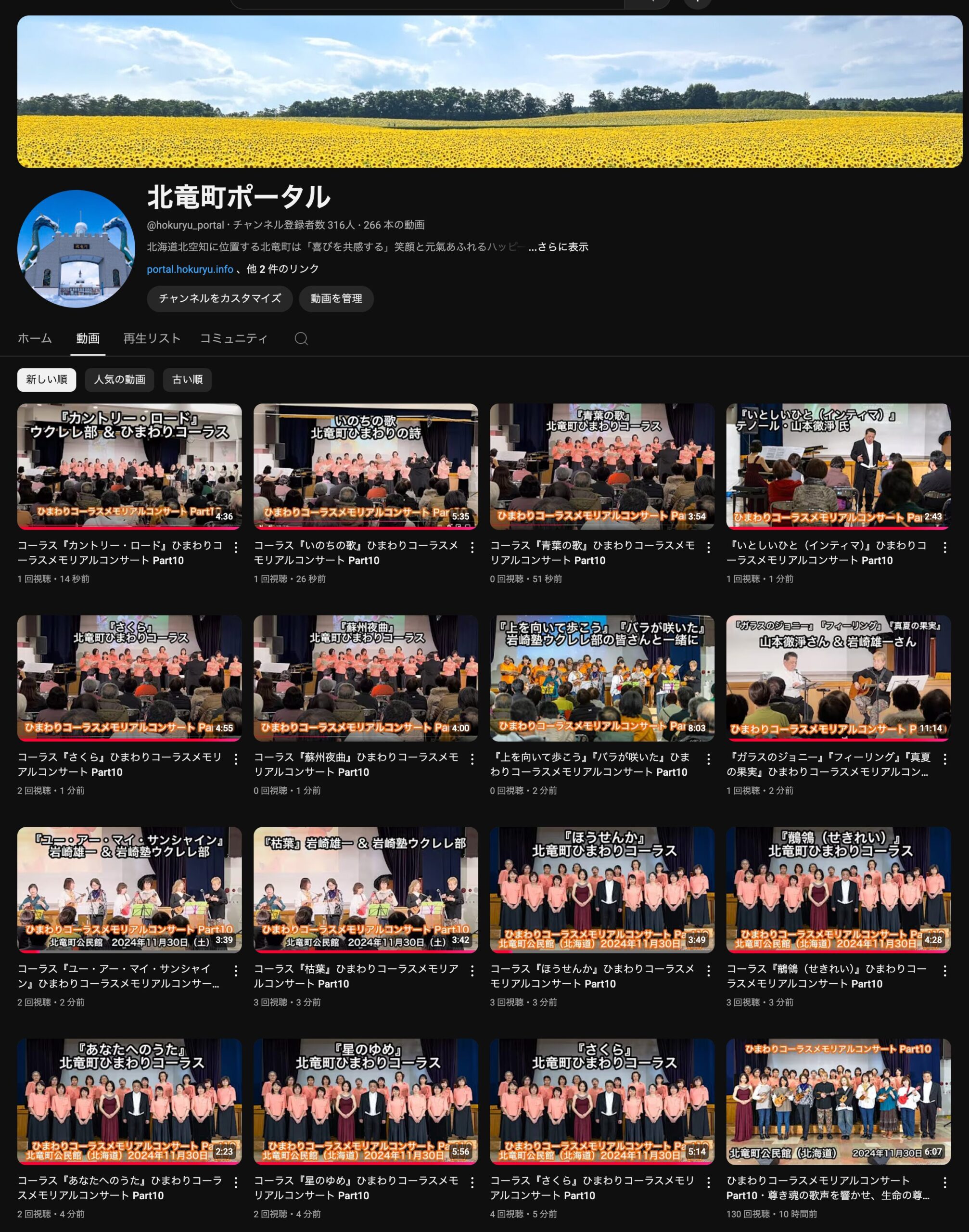This screenshot has height=1232, width=969.
Task: Open more options for 『いのちの歌』 video
Action: pyautogui.click(x=472, y=547)
